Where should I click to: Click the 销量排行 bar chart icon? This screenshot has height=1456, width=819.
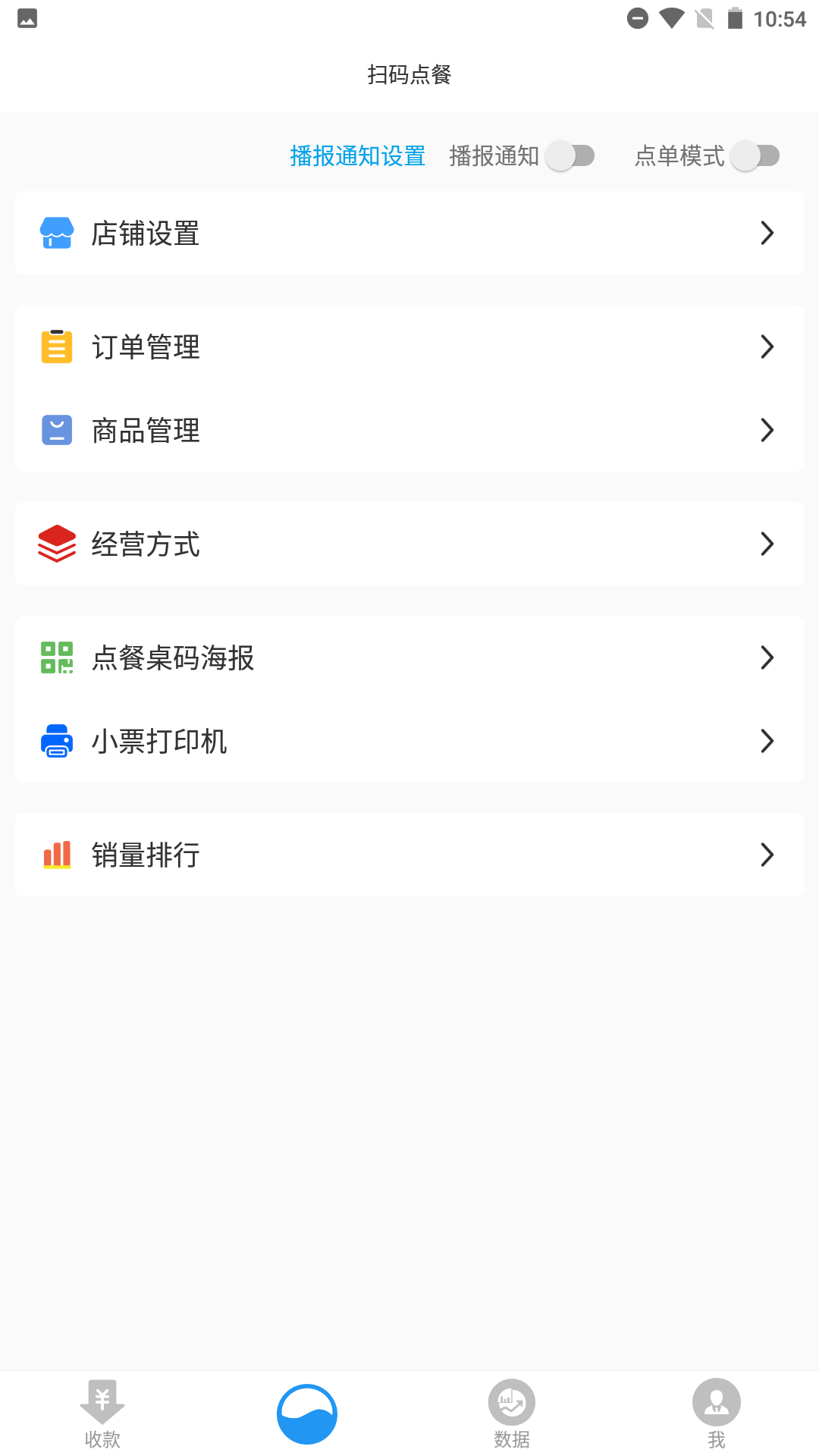(x=57, y=855)
